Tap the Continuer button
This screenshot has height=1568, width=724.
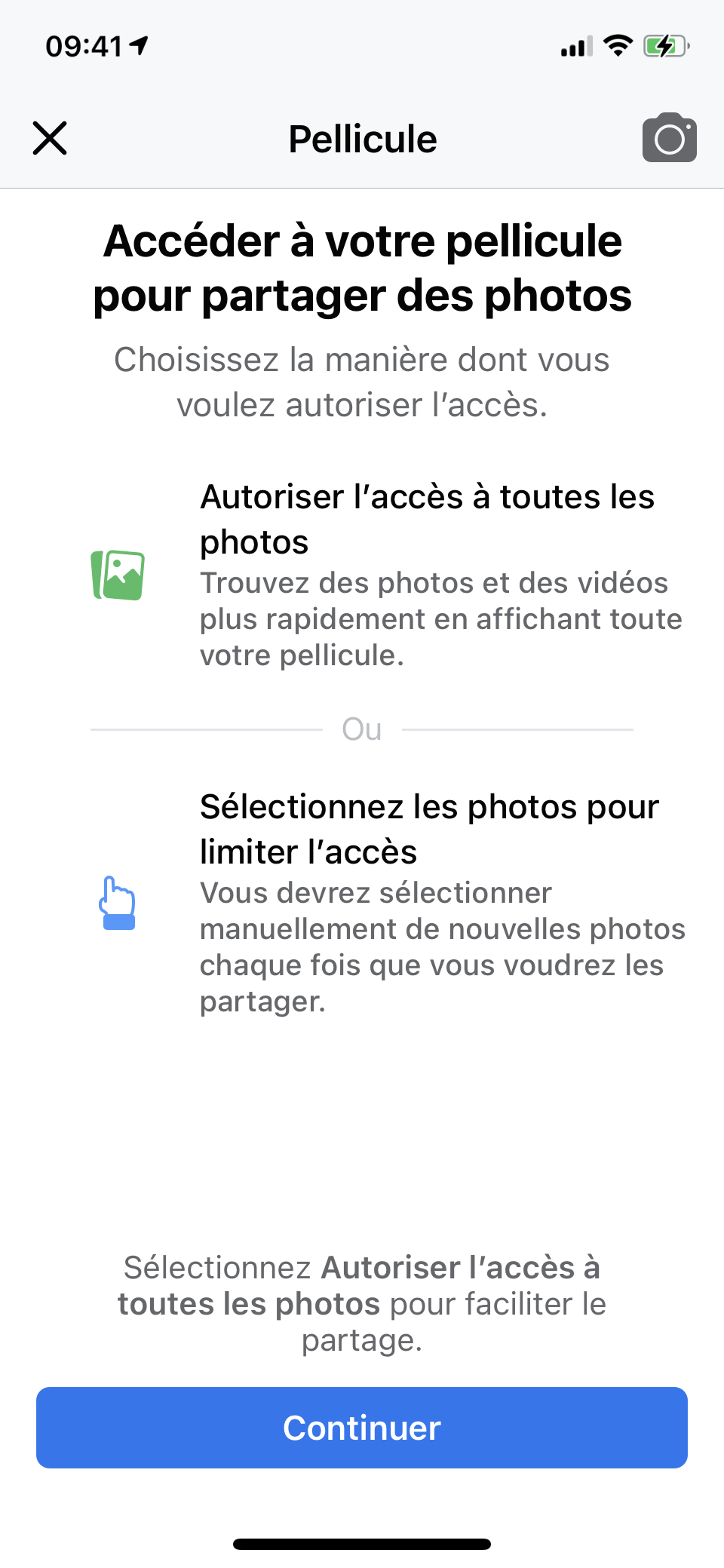tap(362, 1427)
